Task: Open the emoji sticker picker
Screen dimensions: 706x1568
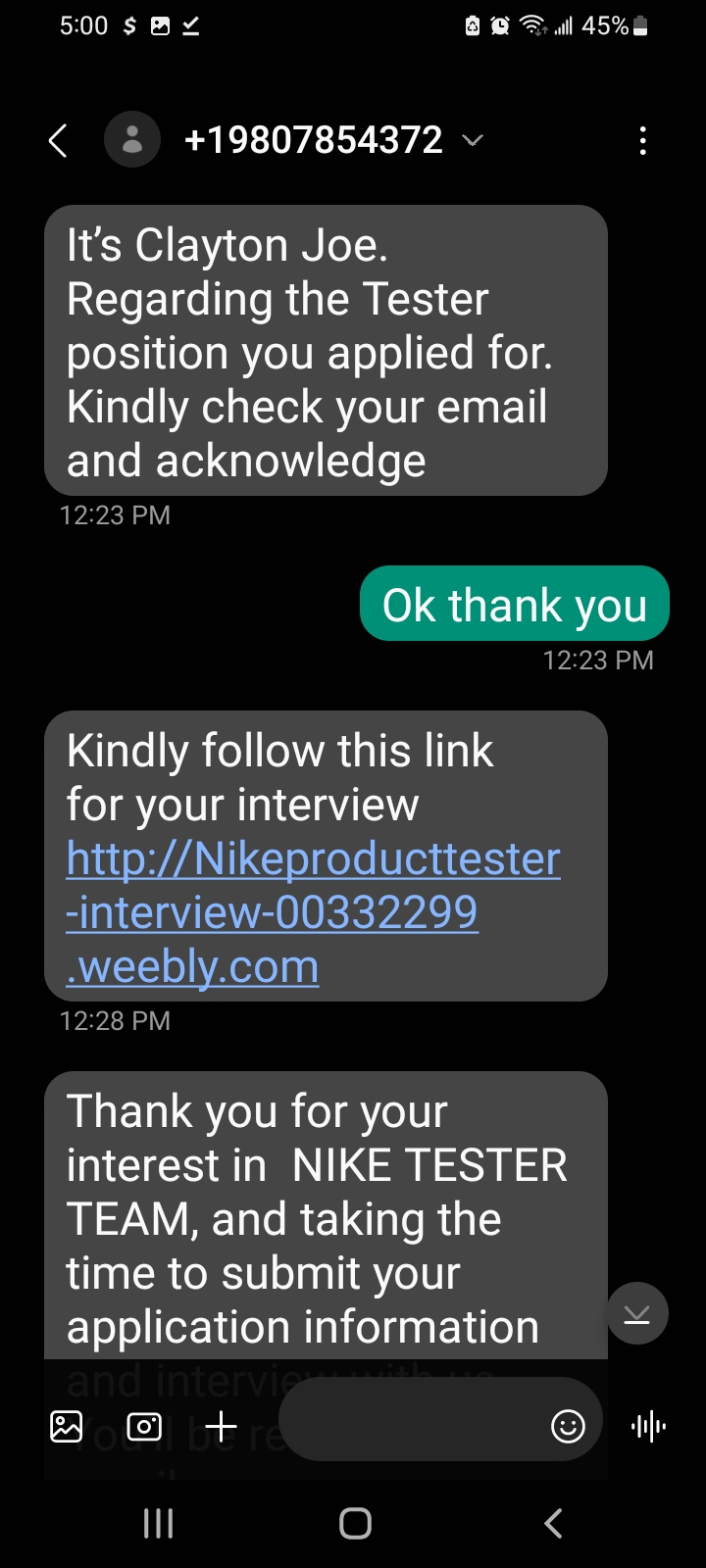Action: (x=569, y=1426)
